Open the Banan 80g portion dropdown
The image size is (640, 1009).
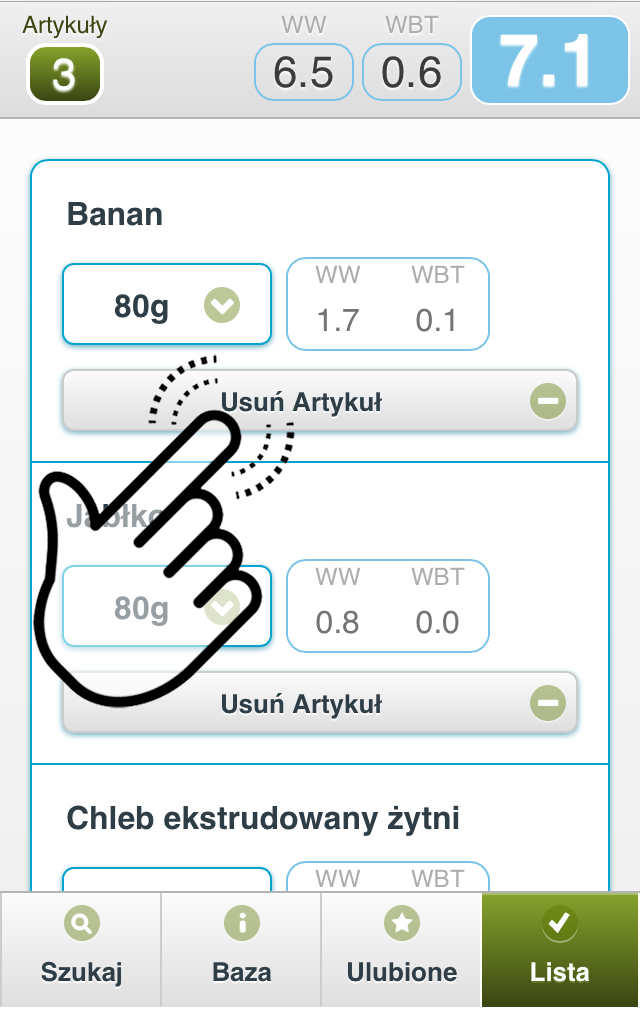tap(167, 305)
